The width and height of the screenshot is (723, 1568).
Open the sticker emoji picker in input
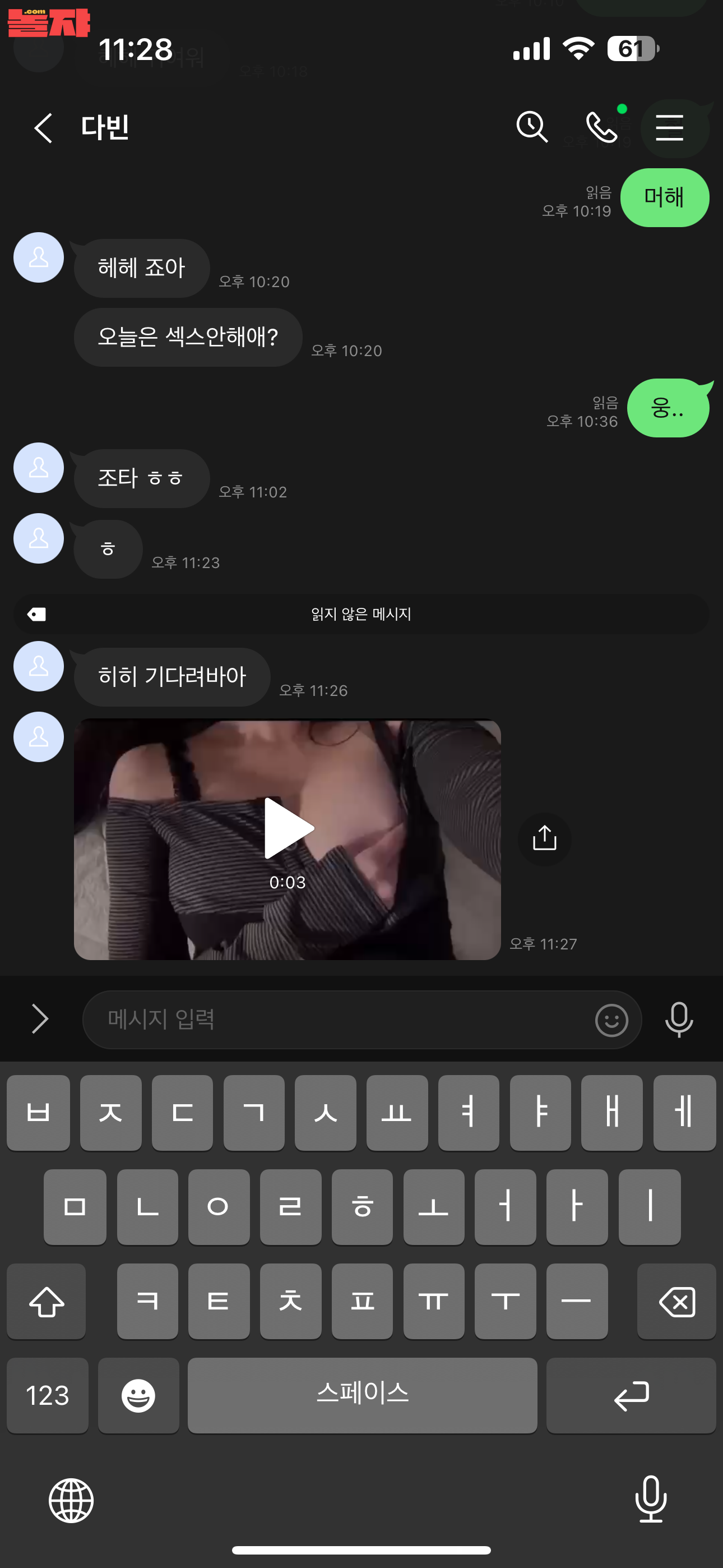[611, 1020]
